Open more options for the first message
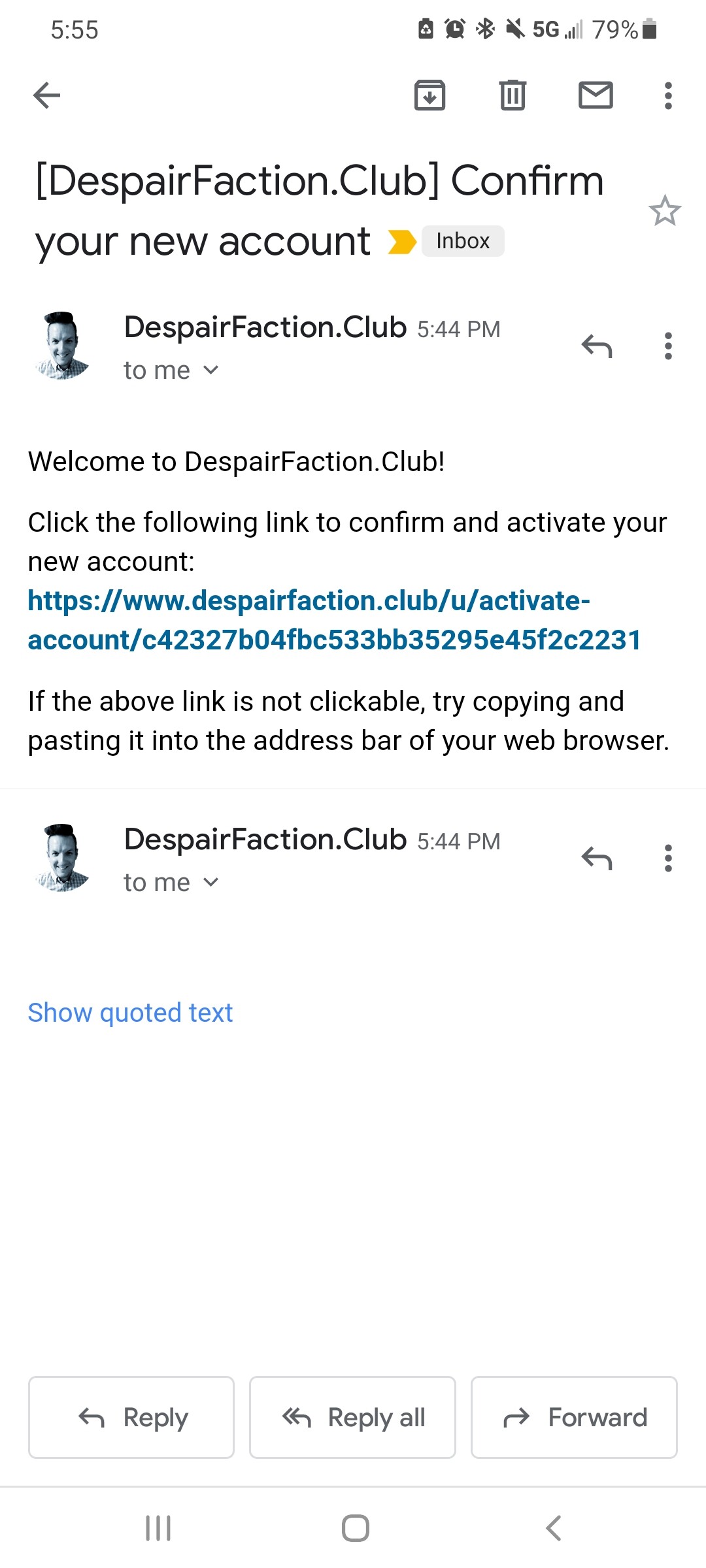Screen dimensions: 706x1568 [x=667, y=346]
